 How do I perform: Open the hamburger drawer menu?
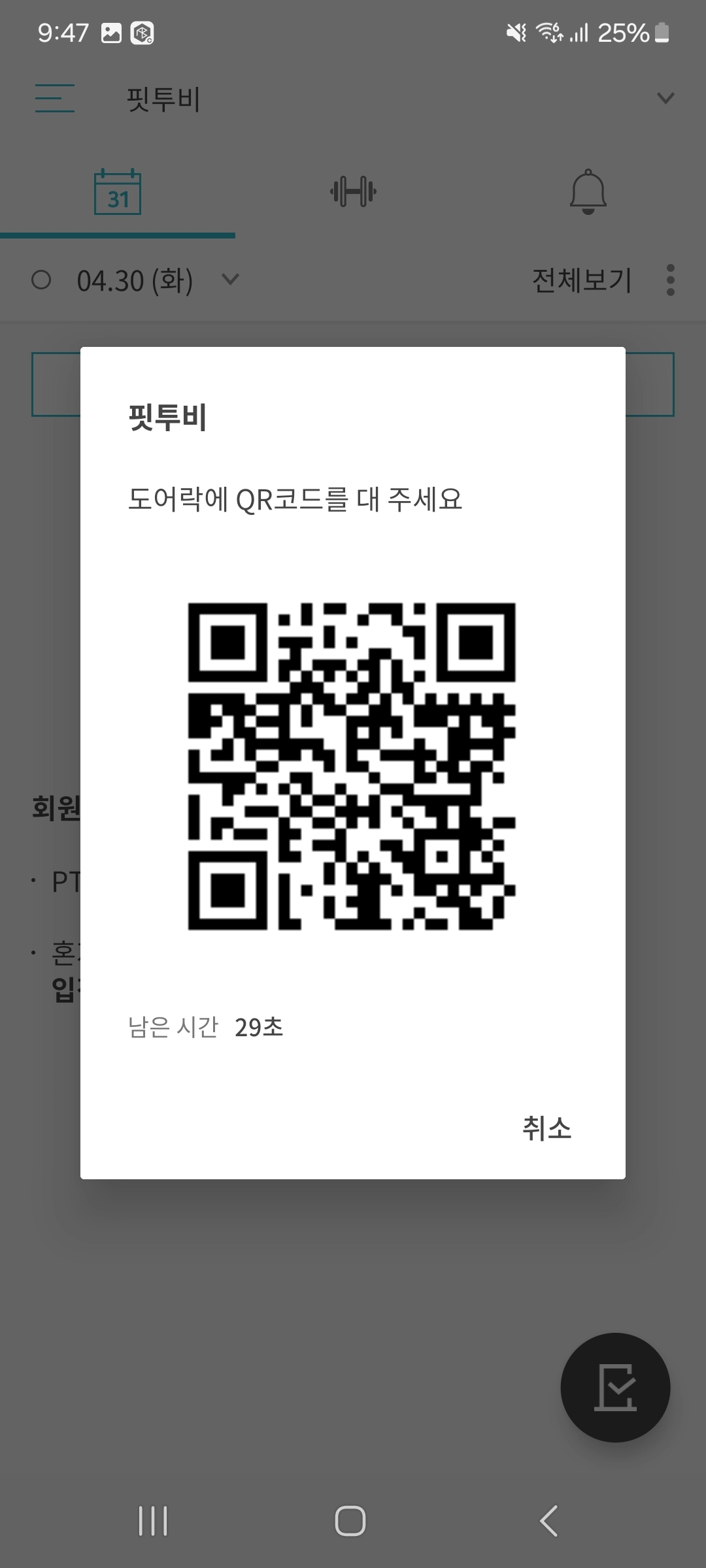(x=54, y=98)
